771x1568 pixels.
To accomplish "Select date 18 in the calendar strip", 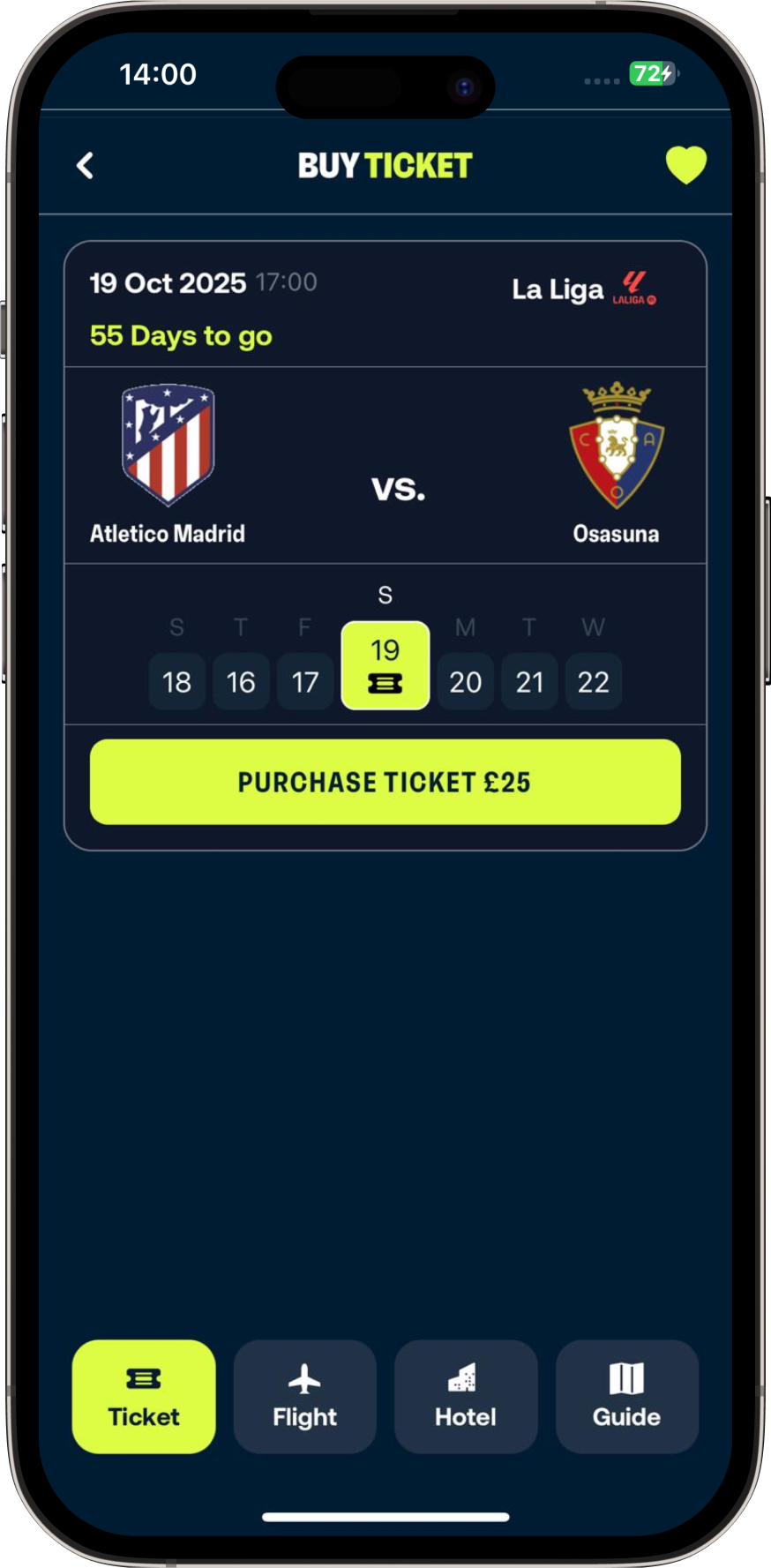I will click(177, 681).
